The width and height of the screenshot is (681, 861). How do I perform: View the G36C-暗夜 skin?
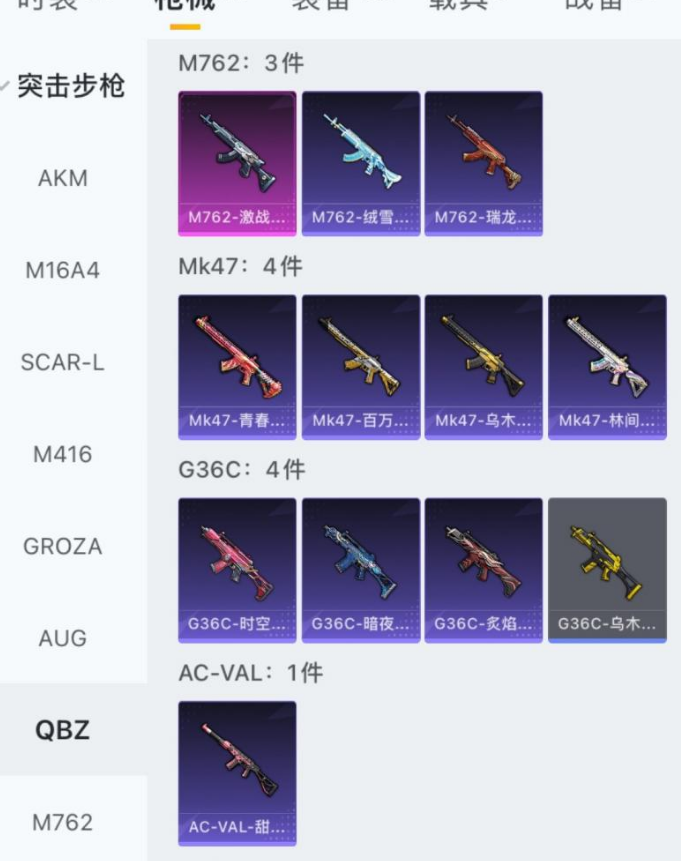click(360, 569)
